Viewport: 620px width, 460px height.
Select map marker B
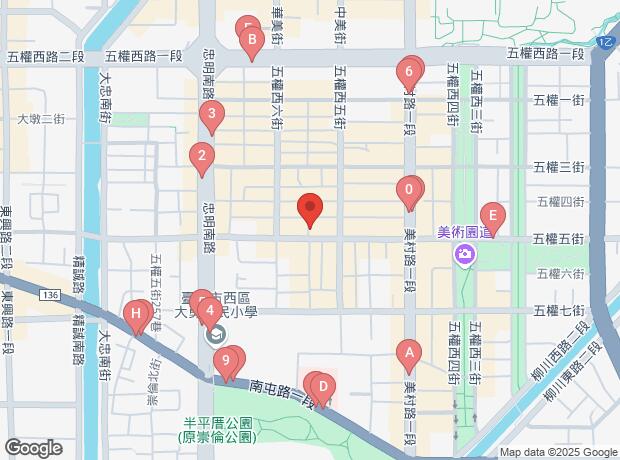click(x=253, y=41)
